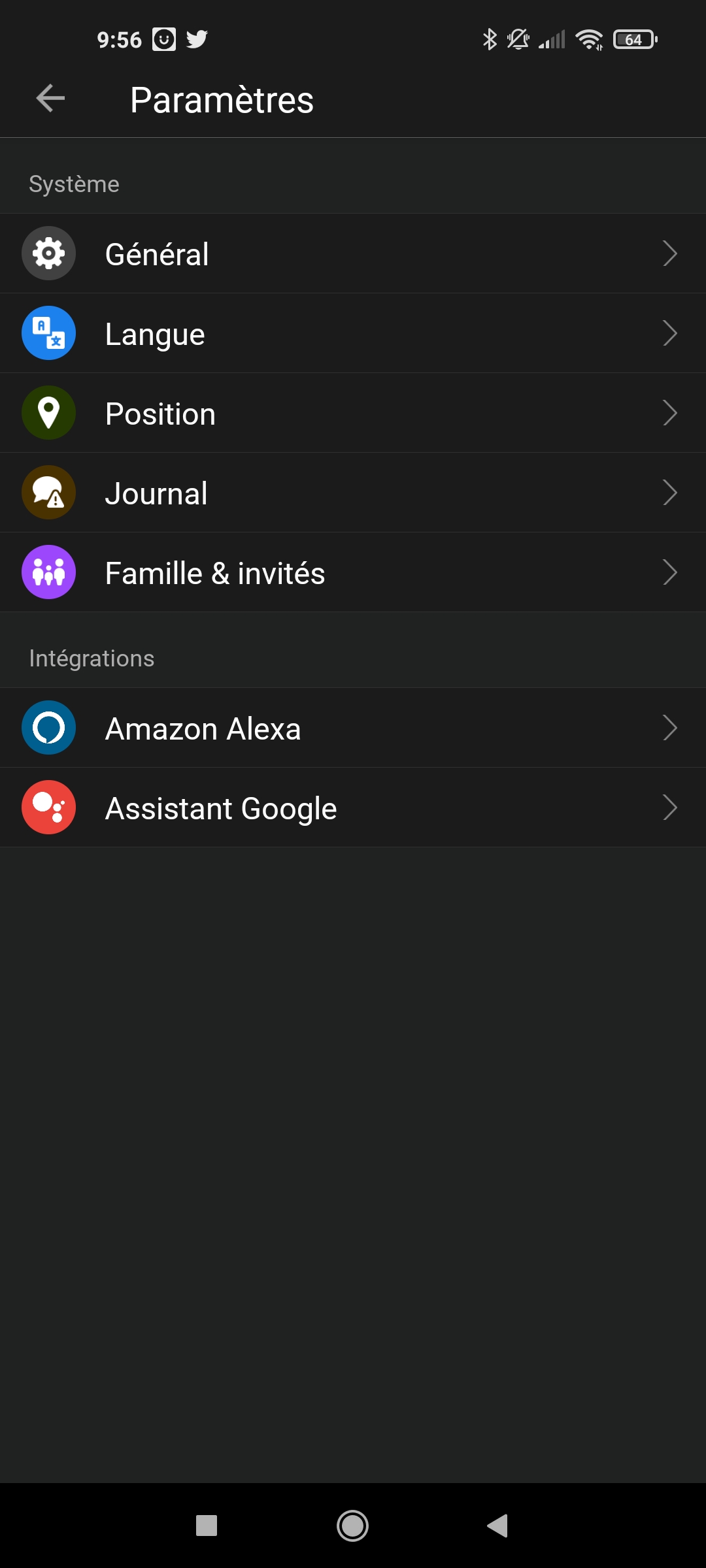Open Général settings

coord(353,253)
